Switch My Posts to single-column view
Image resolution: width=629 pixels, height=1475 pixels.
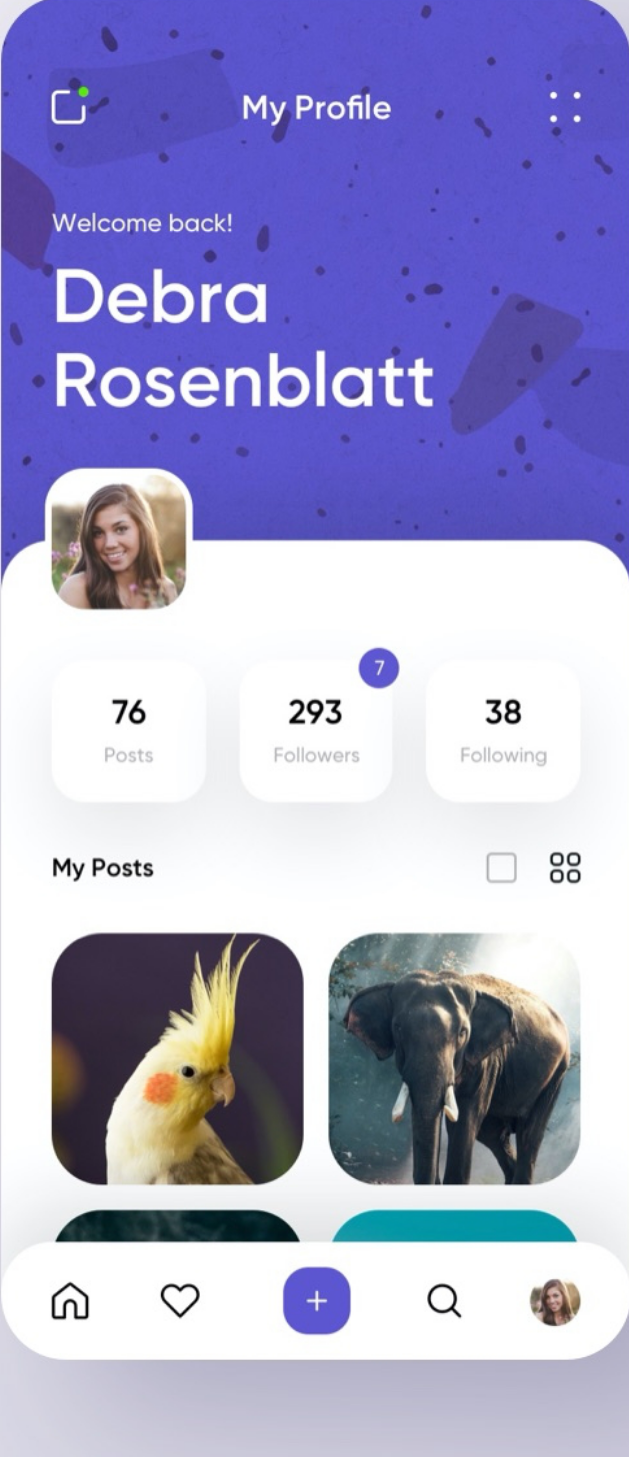(501, 868)
